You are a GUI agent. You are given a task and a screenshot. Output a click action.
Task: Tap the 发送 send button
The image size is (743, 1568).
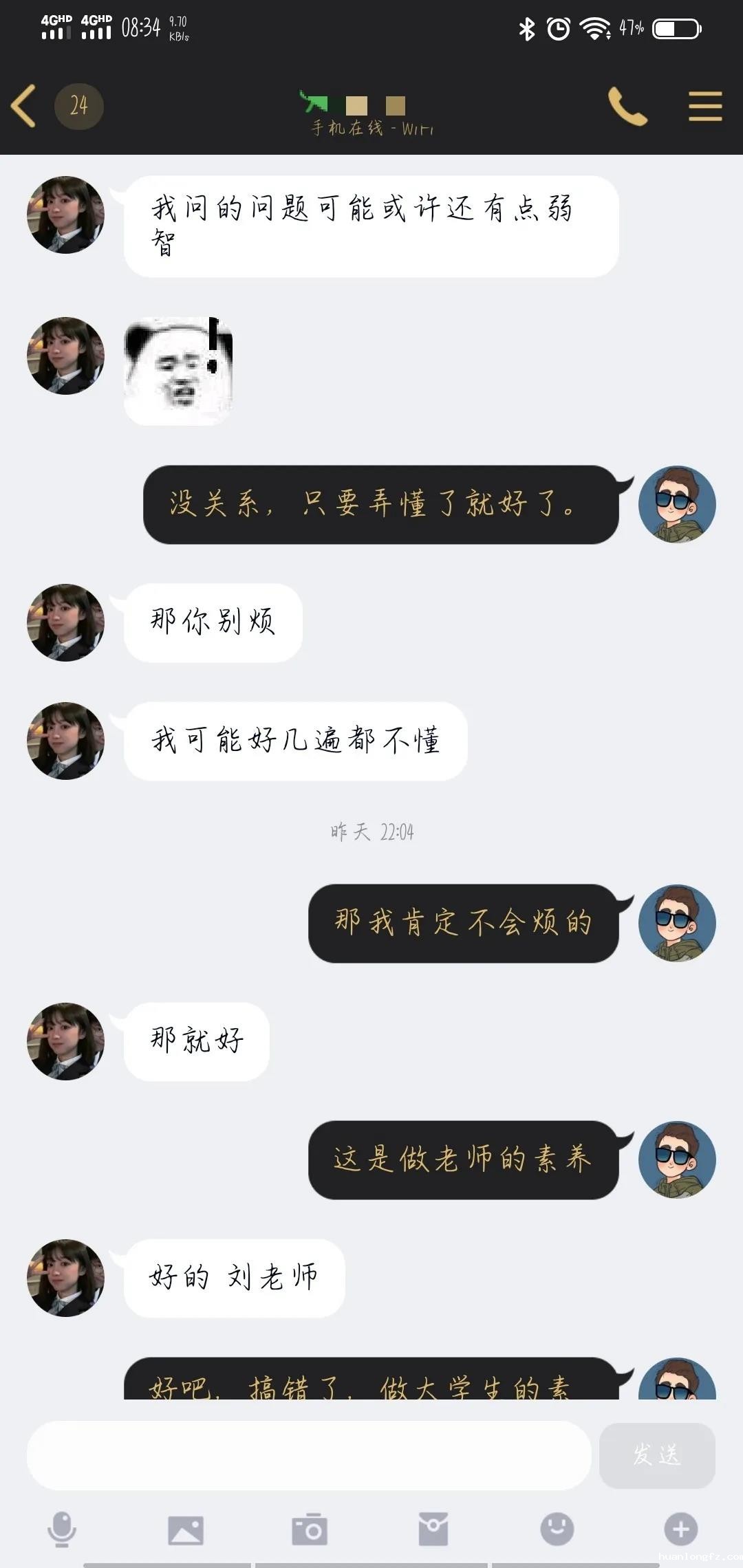[657, 1455]
